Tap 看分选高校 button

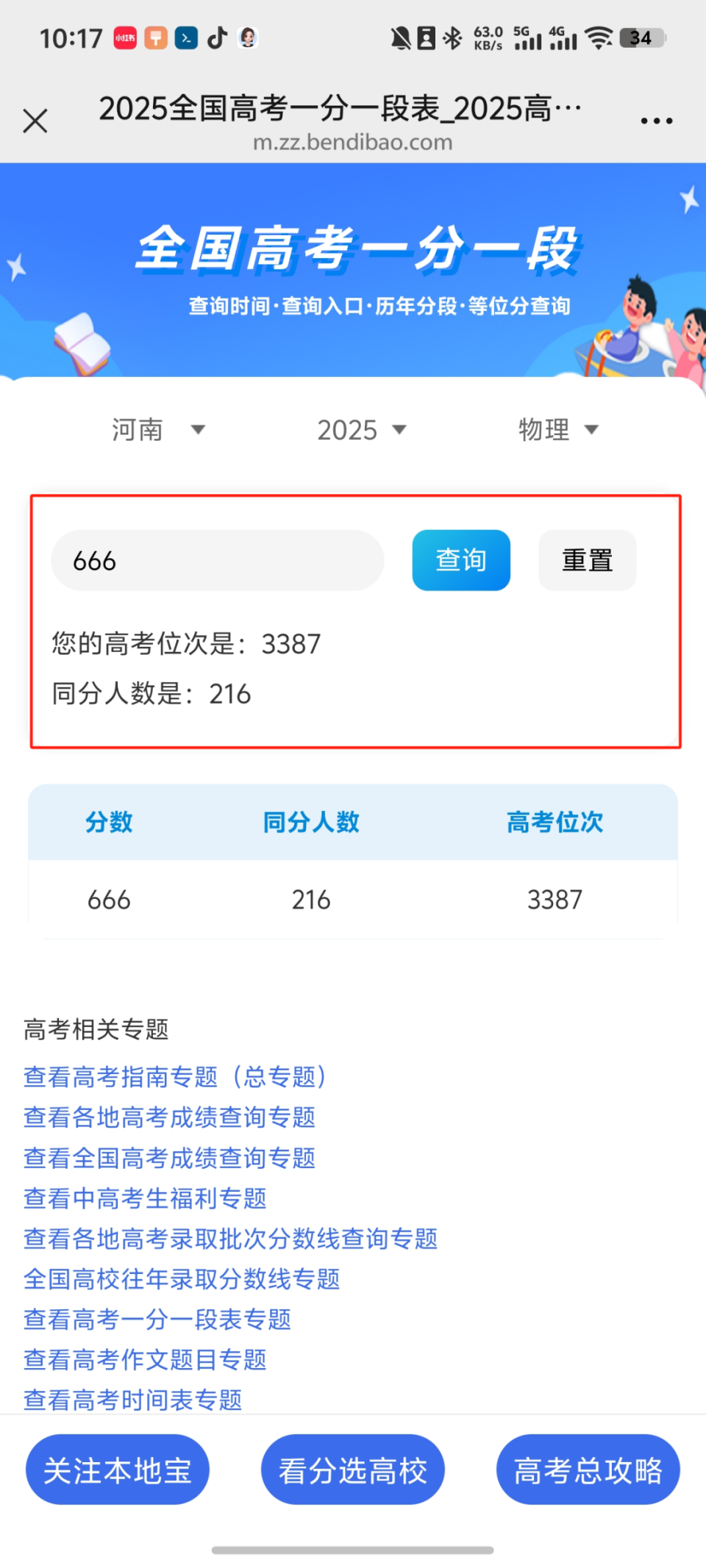tap(353, 1470)
